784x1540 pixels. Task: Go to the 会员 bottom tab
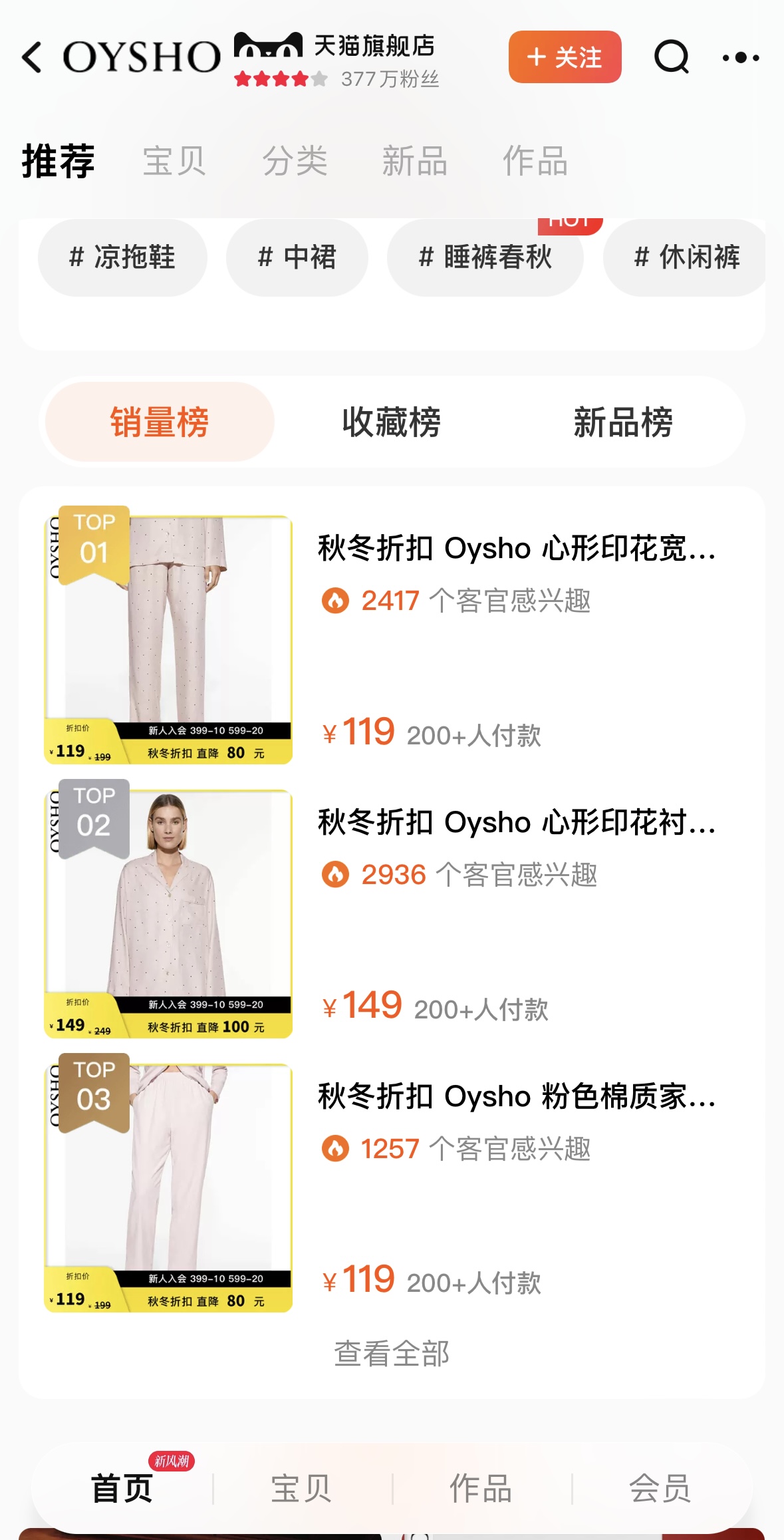[660, 1488]
